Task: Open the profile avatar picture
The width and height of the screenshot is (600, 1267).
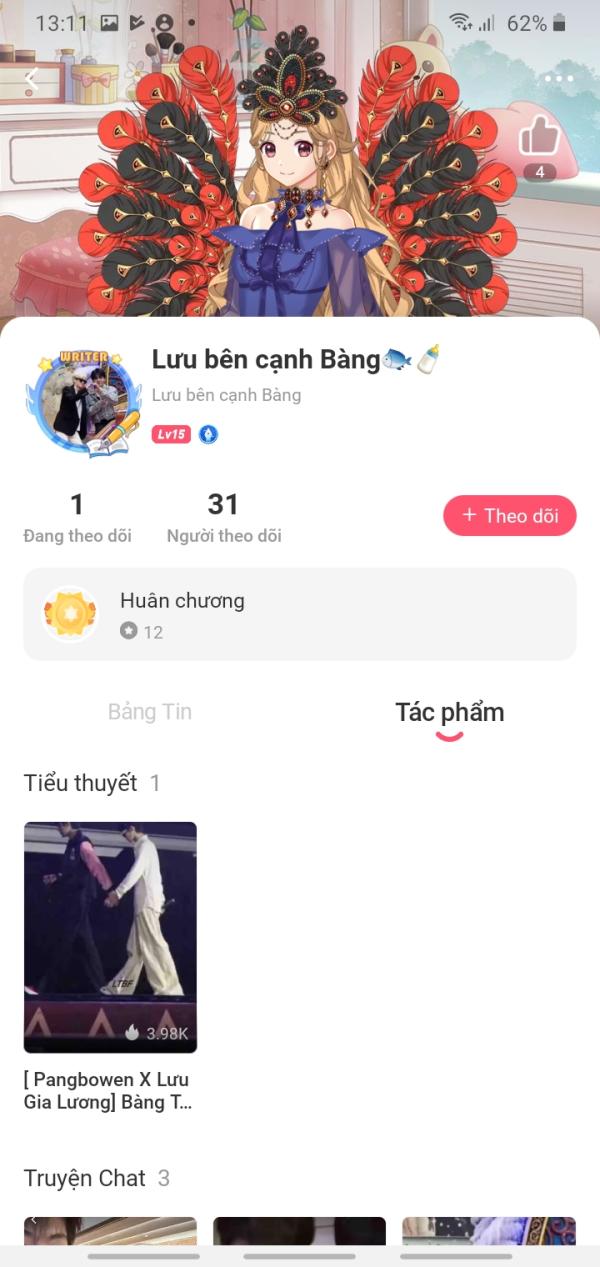Action: [83, 401]
